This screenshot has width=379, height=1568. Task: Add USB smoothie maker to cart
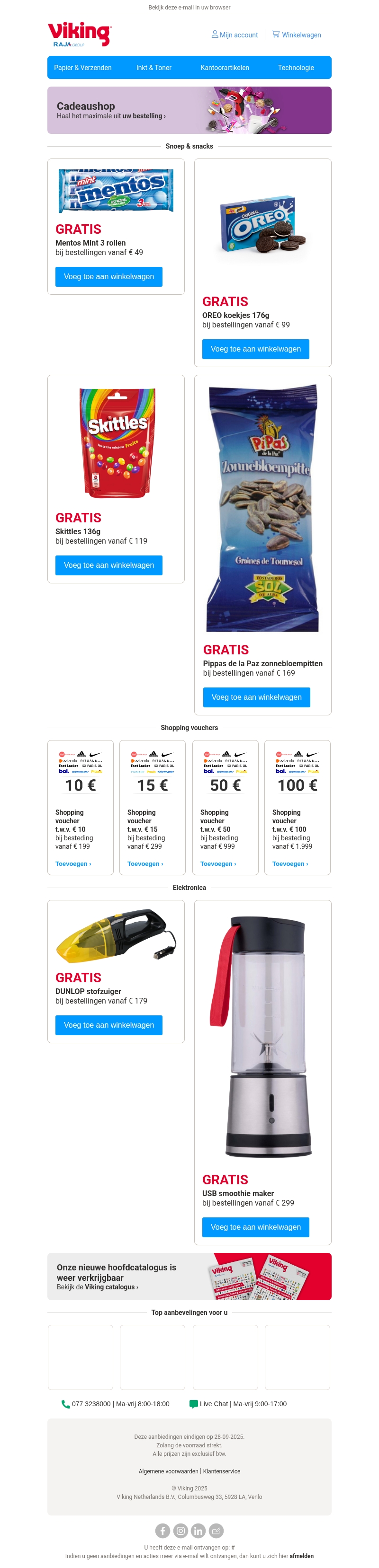point(255,1227)
